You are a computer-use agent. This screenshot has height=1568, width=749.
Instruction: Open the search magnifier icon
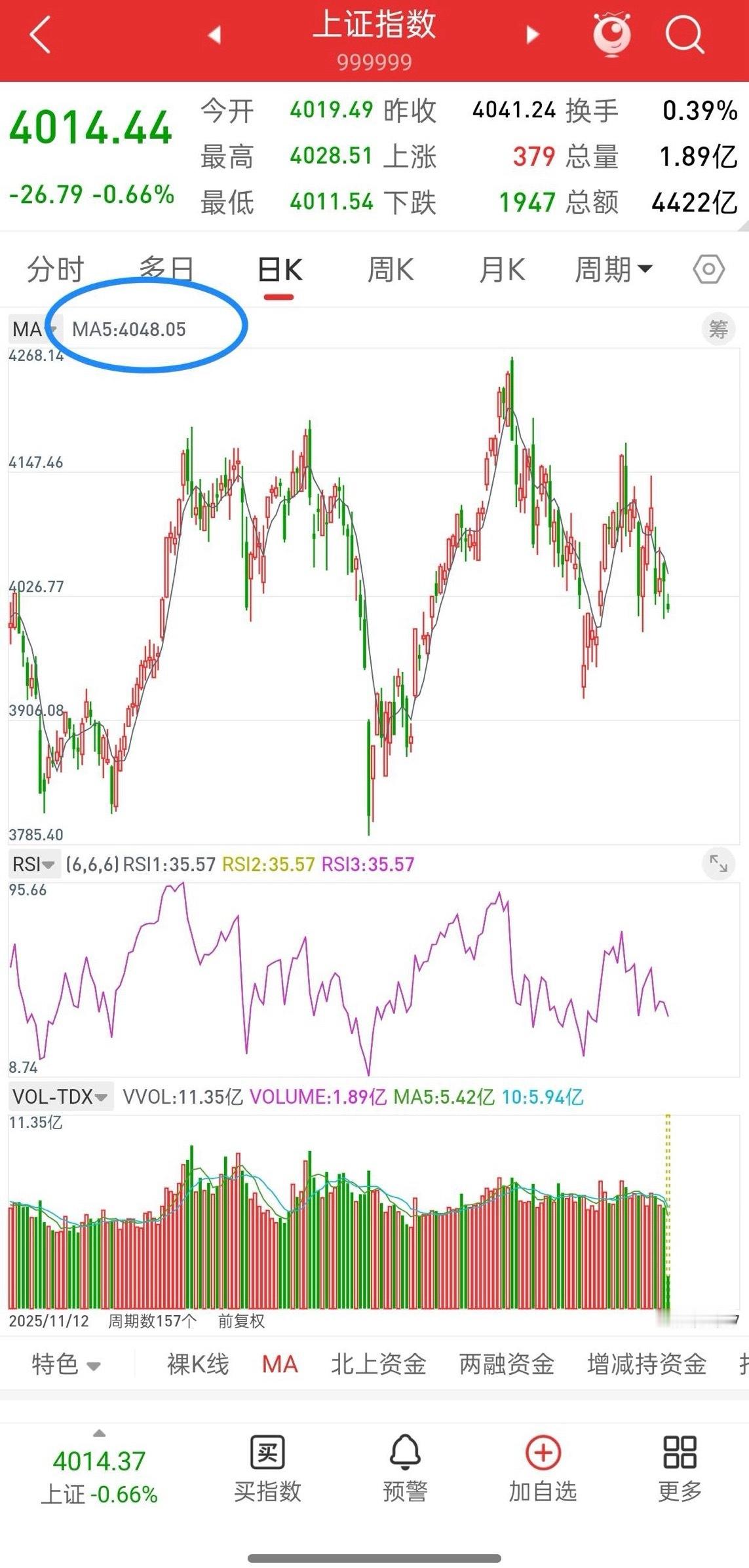click(x=684, y=34)
